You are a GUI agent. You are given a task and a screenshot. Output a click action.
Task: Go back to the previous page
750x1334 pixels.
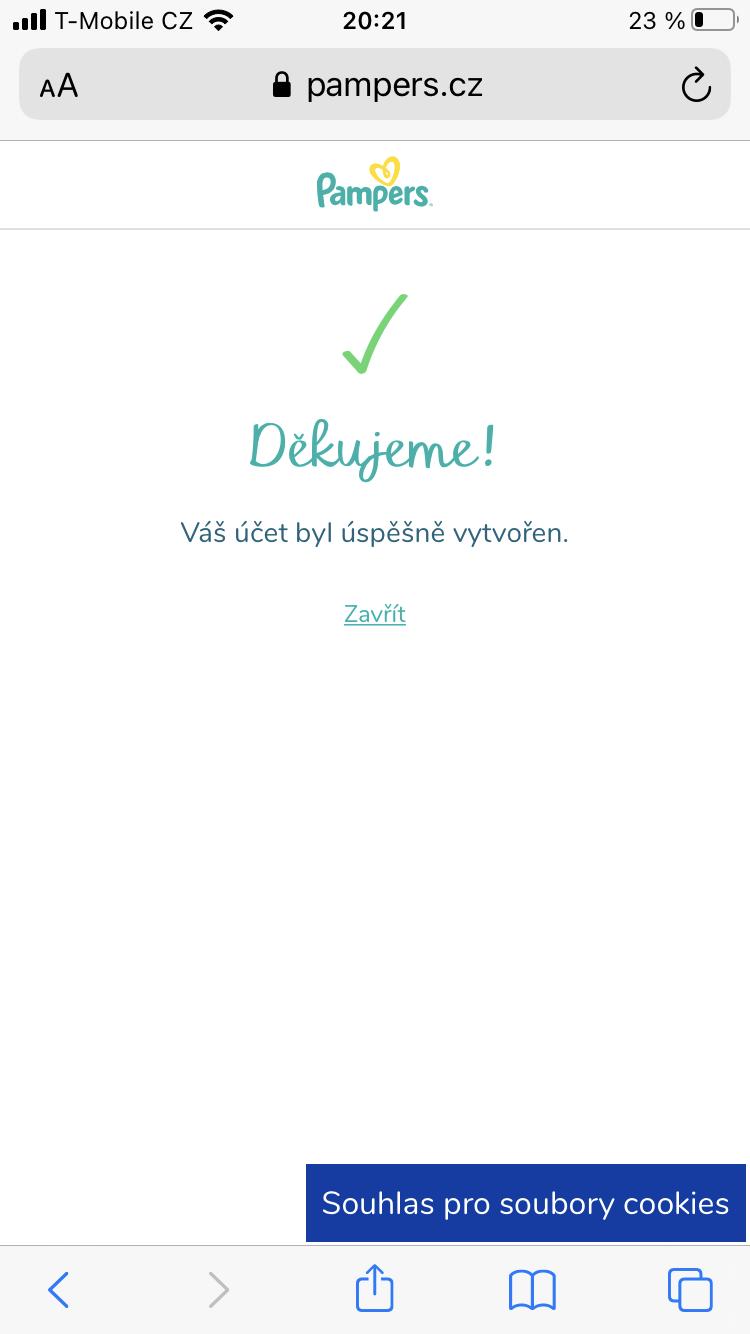coord(58,1289)
